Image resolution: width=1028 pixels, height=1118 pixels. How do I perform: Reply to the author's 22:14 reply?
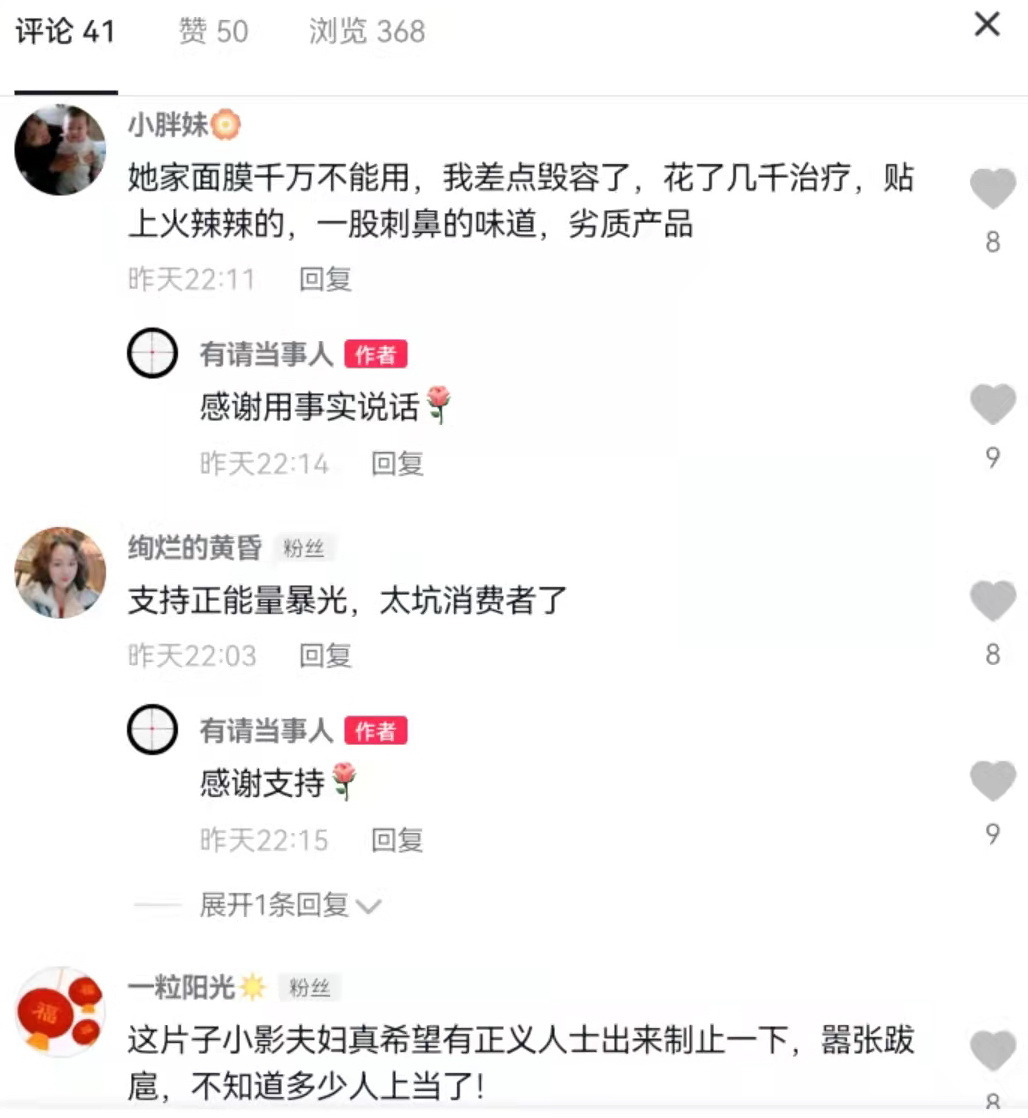point(397,463)
